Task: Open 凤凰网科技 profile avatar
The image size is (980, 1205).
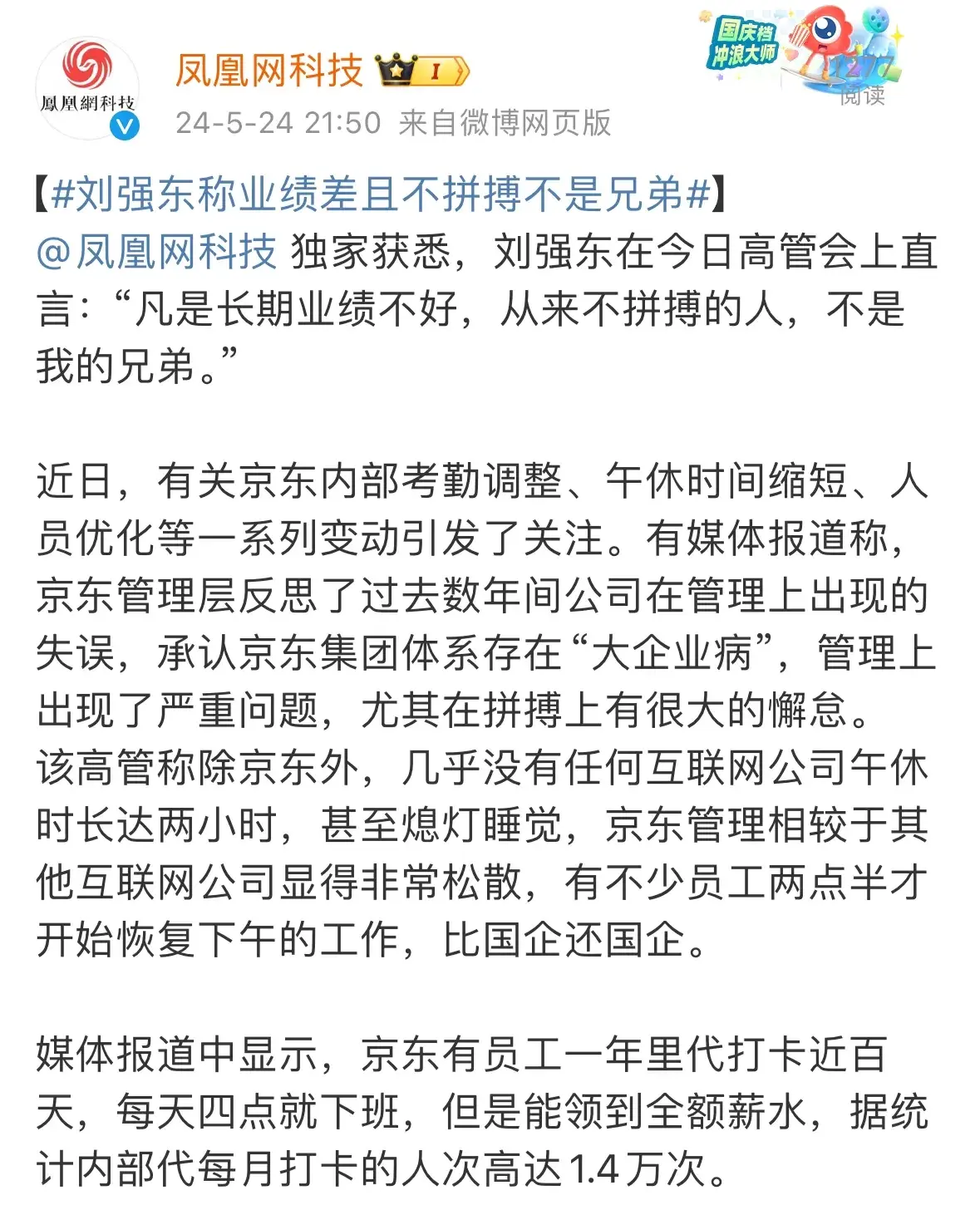Action: (87, 87)
